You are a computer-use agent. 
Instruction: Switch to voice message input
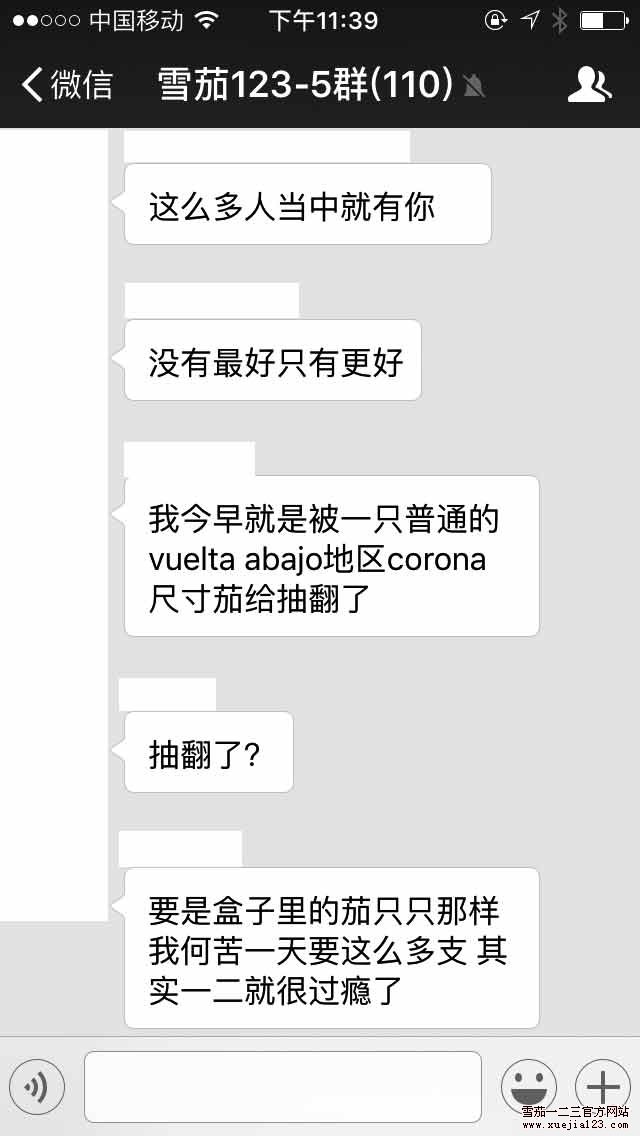coord(37,1086)
